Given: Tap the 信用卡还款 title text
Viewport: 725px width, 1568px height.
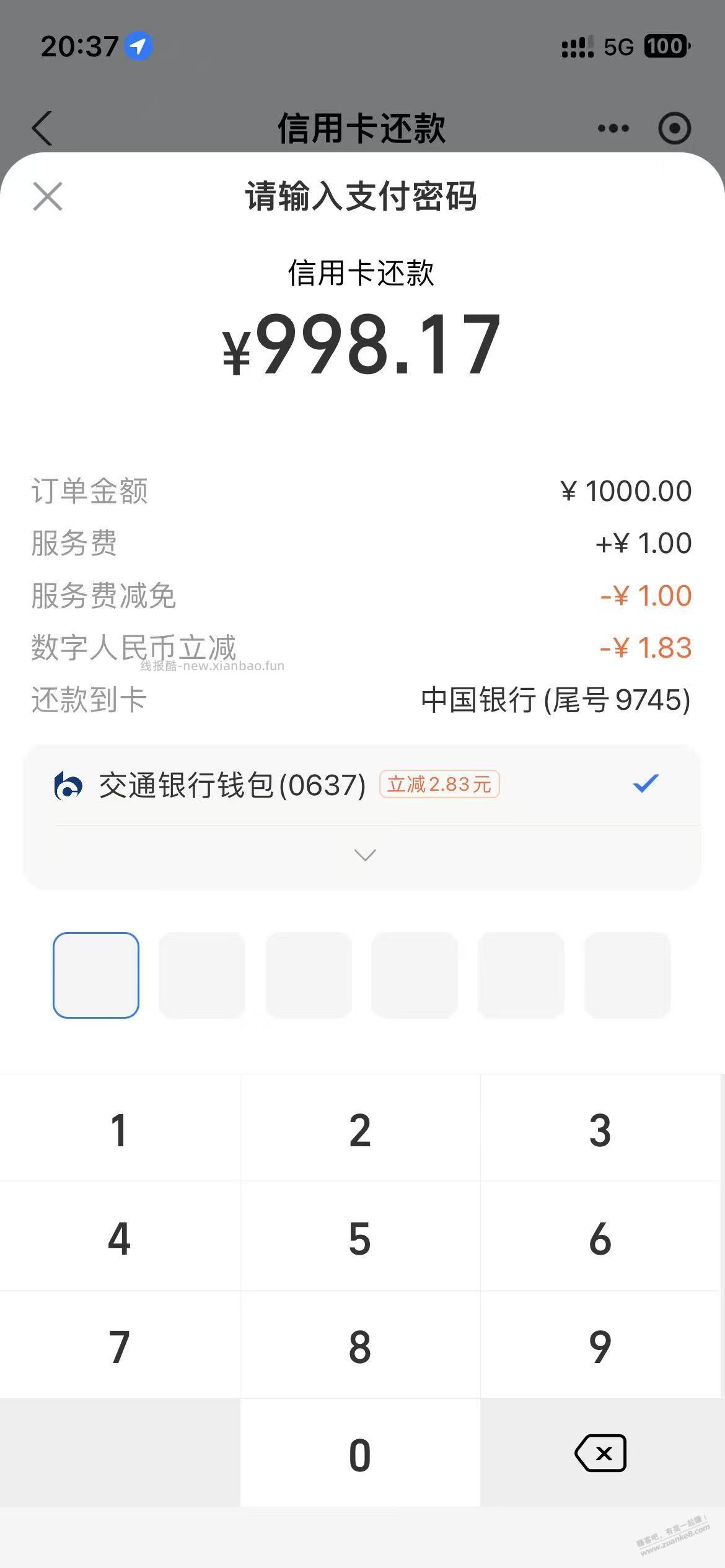Looking at the screenshot, I should click(x=362, y=128).
